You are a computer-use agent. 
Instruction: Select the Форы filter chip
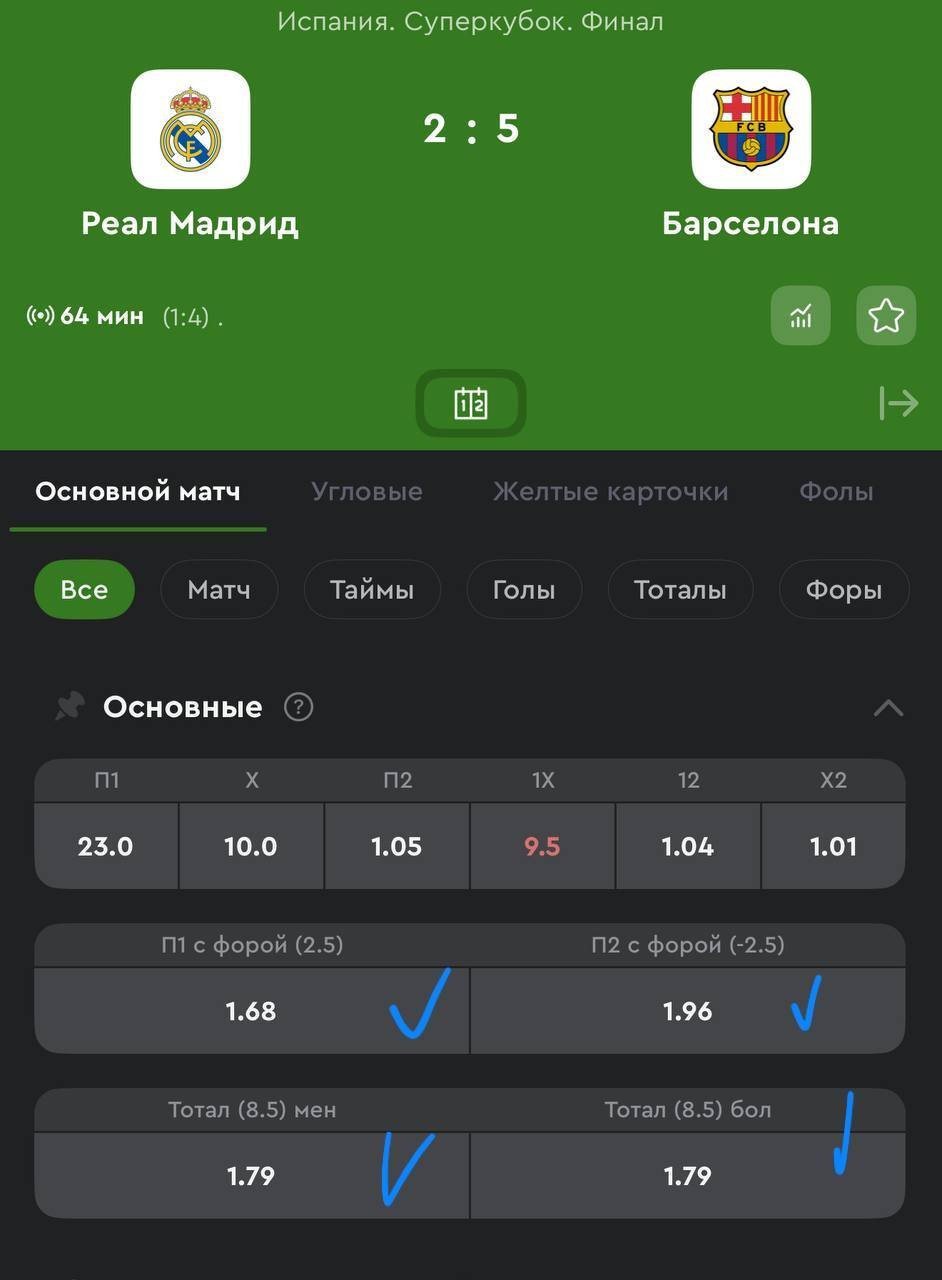point(843,590)
